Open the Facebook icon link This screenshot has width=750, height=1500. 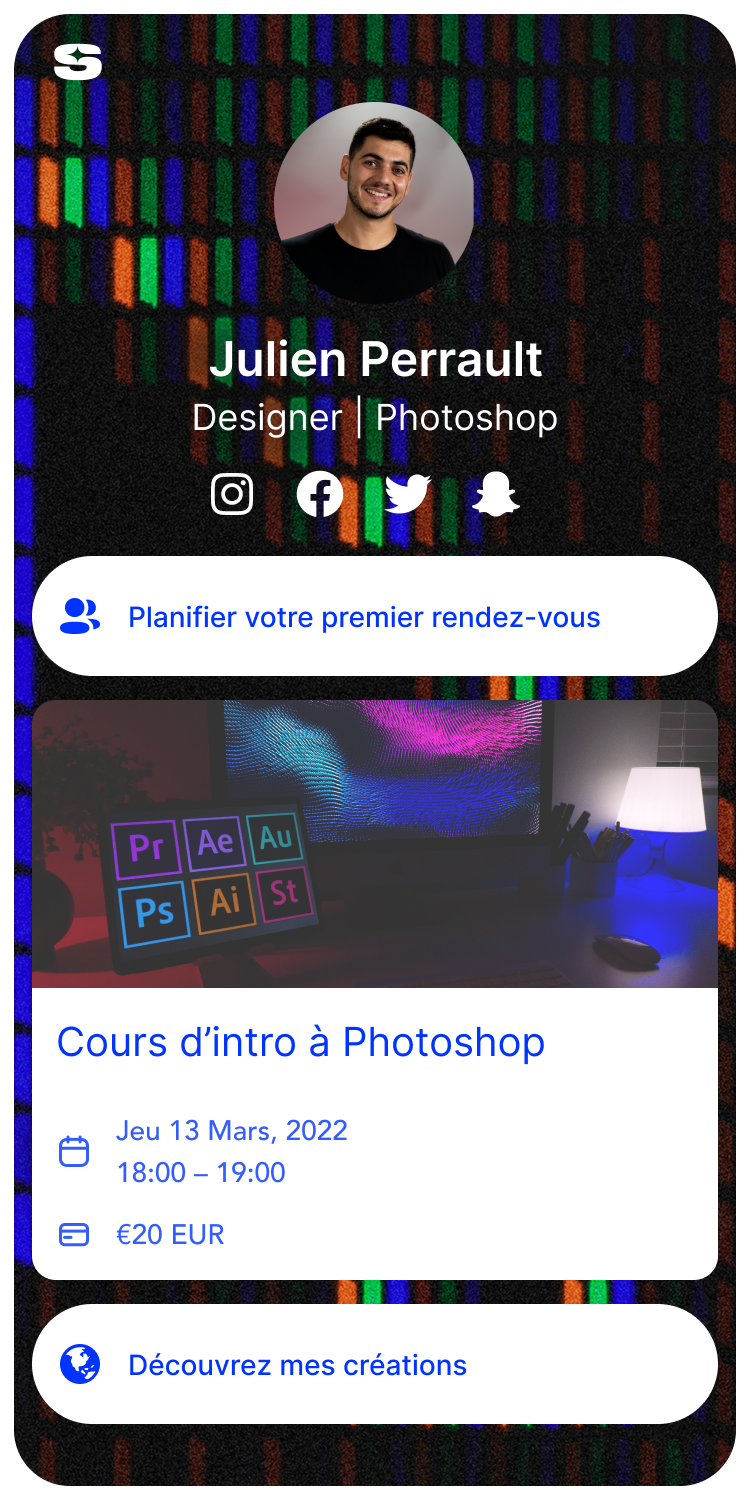point(320,494)
